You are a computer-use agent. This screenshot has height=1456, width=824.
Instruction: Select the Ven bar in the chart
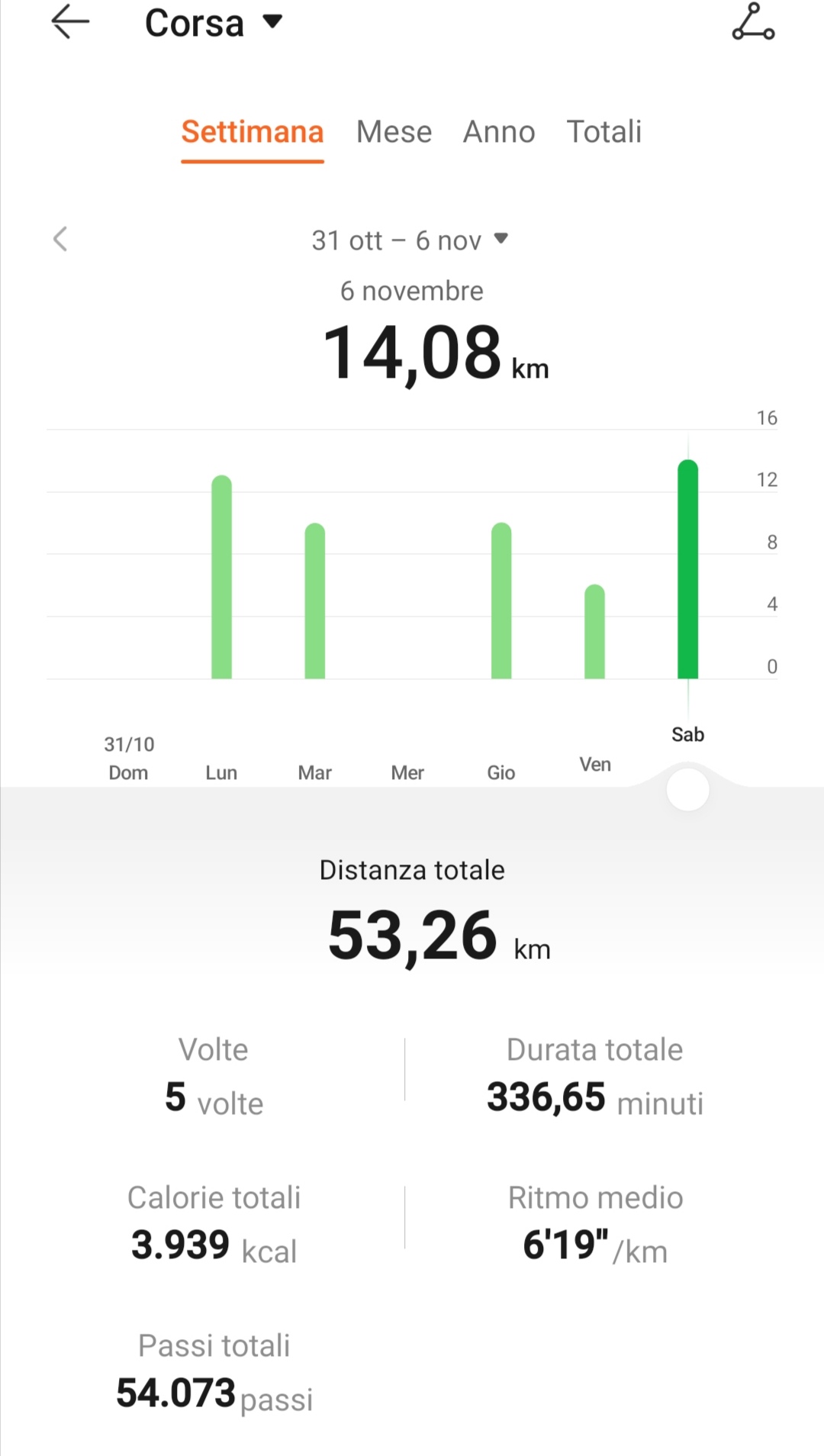point(594,632)
